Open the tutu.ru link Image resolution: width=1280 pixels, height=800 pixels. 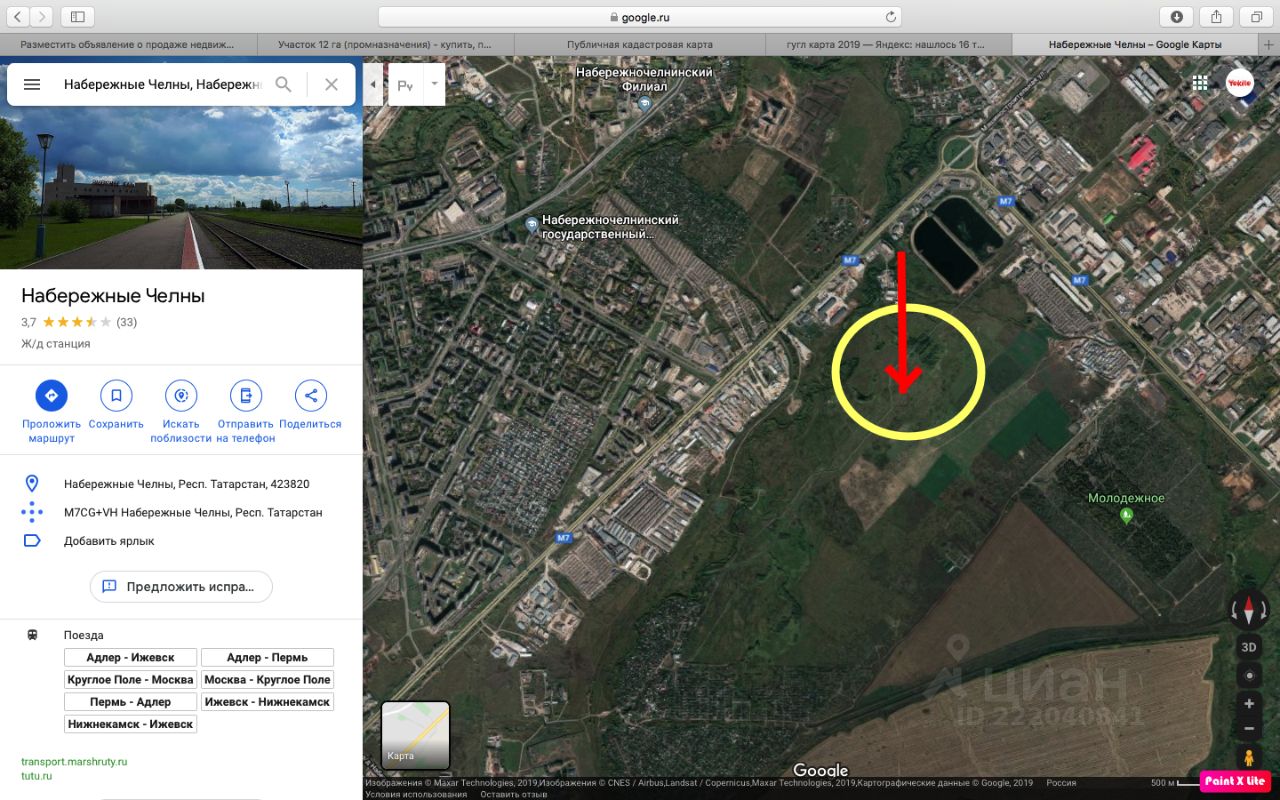tap(36, 776)
